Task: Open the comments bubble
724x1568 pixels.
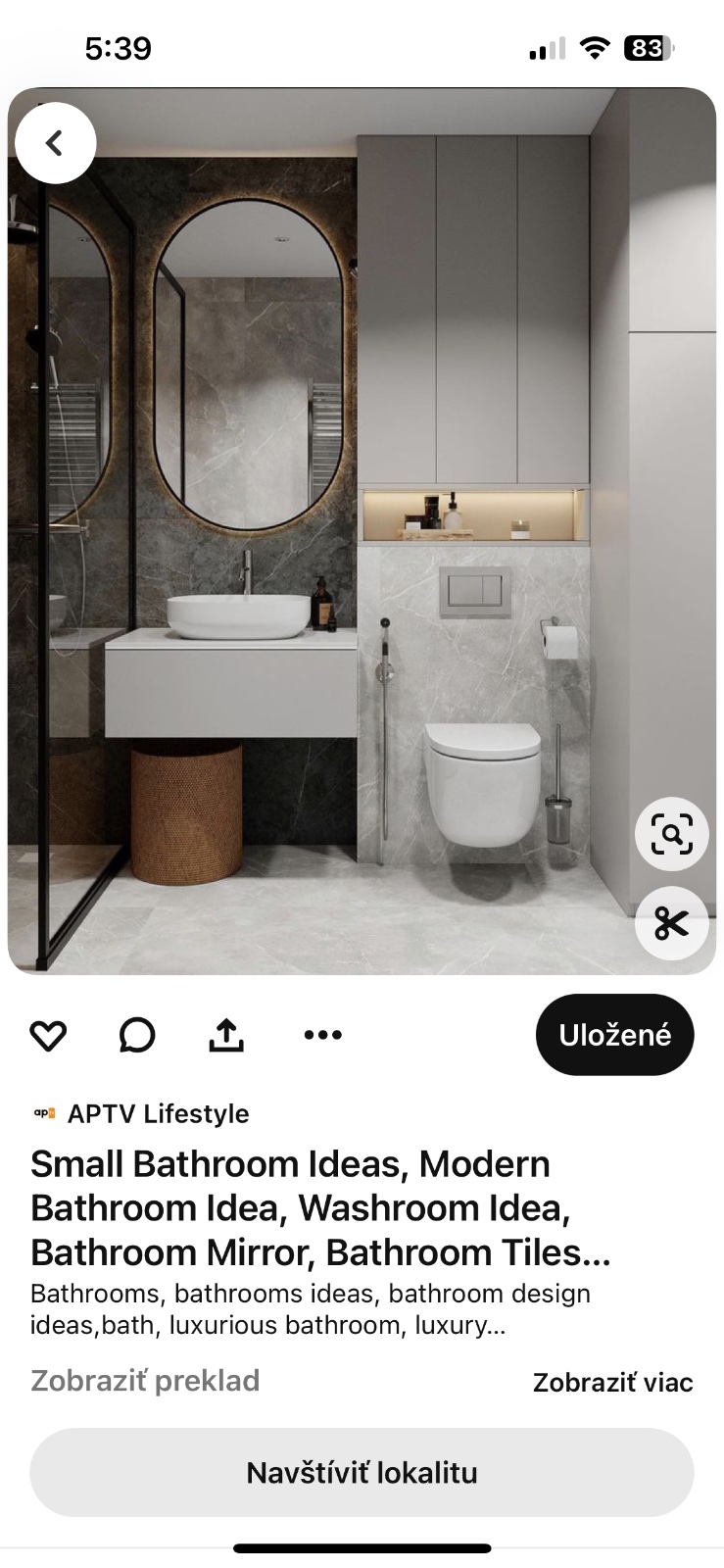Action: point(137,1035)
